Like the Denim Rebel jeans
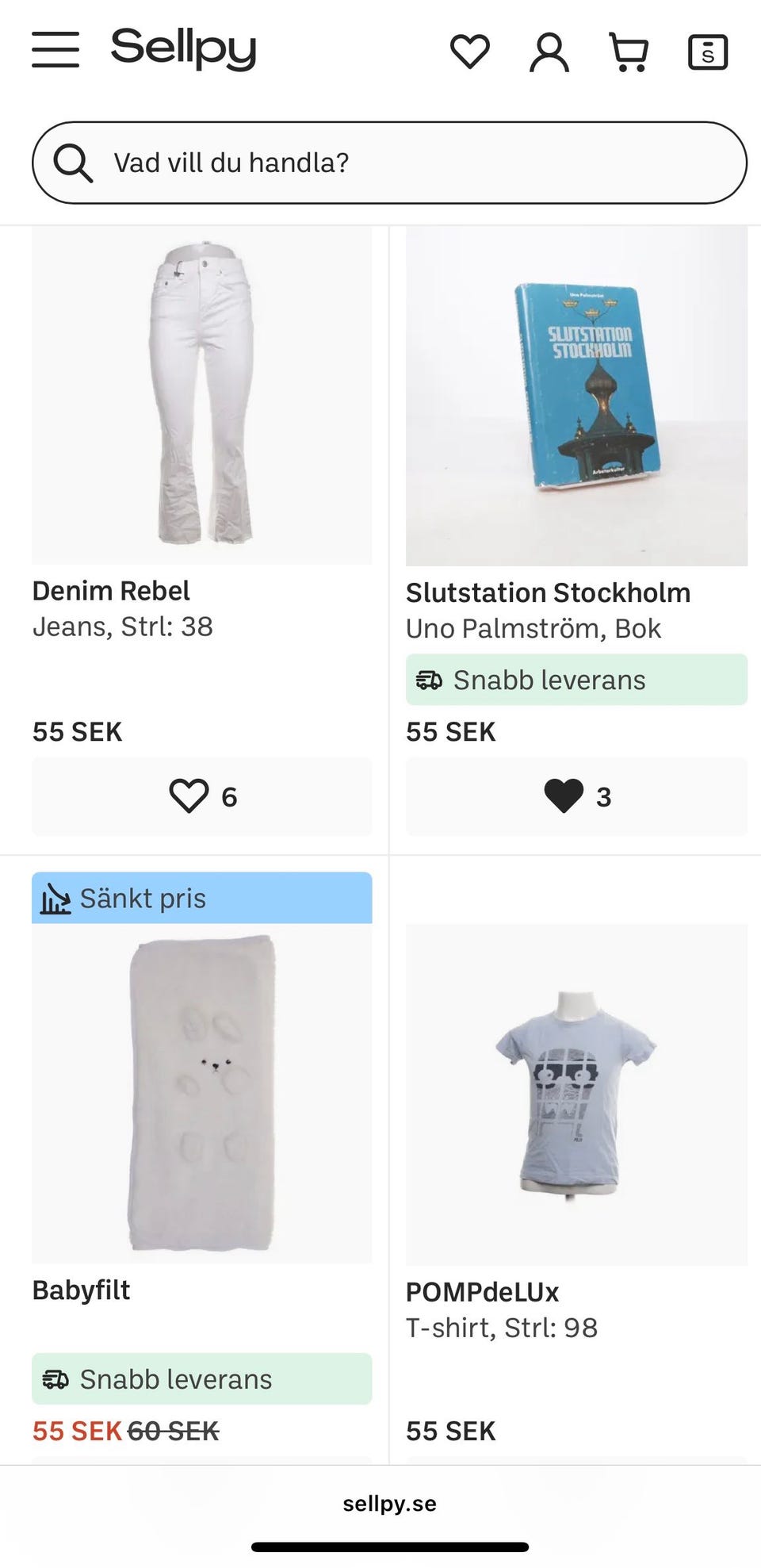Screen dimensions: 761x1568 pyautogui.click(x=201, y=796)
